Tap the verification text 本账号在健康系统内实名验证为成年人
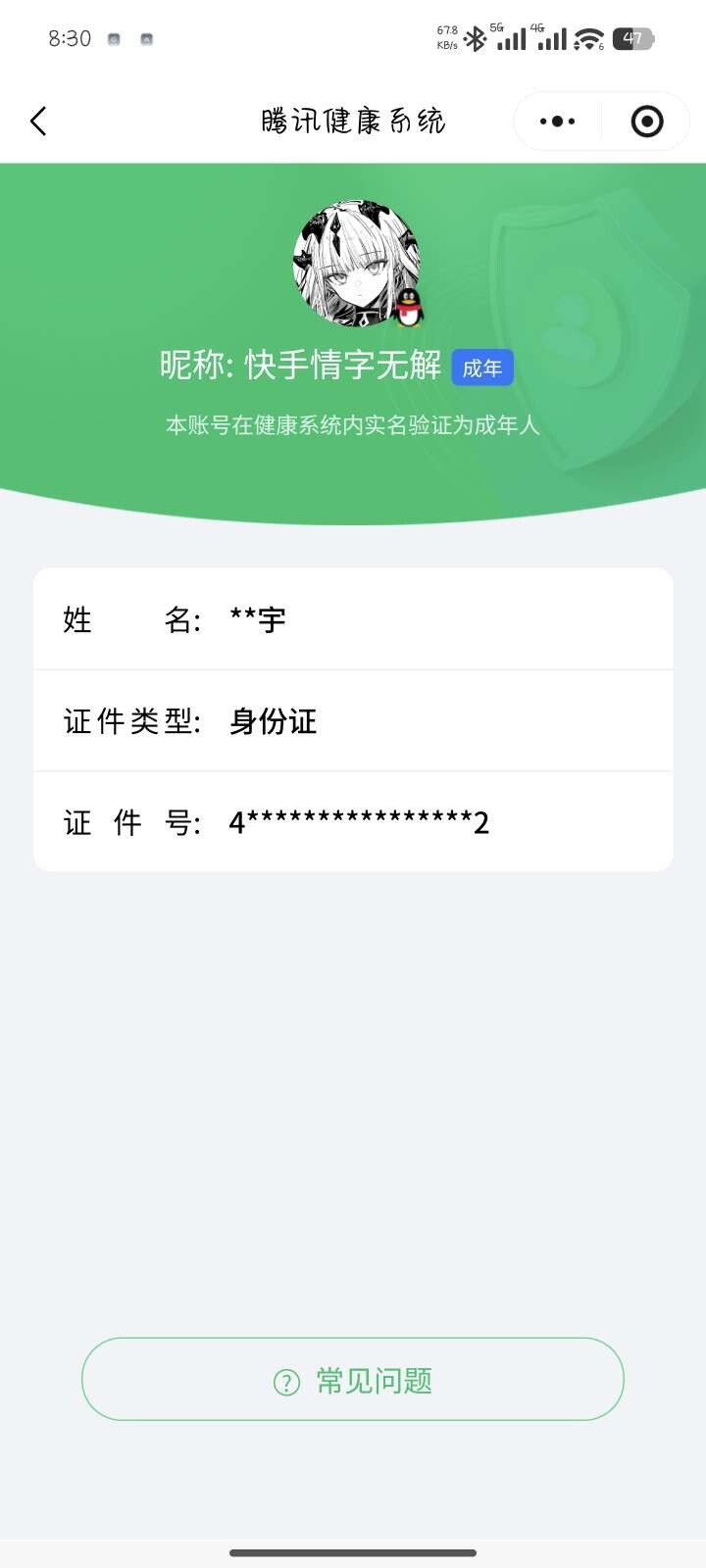The image size is (706, 1568). [353, 423]
